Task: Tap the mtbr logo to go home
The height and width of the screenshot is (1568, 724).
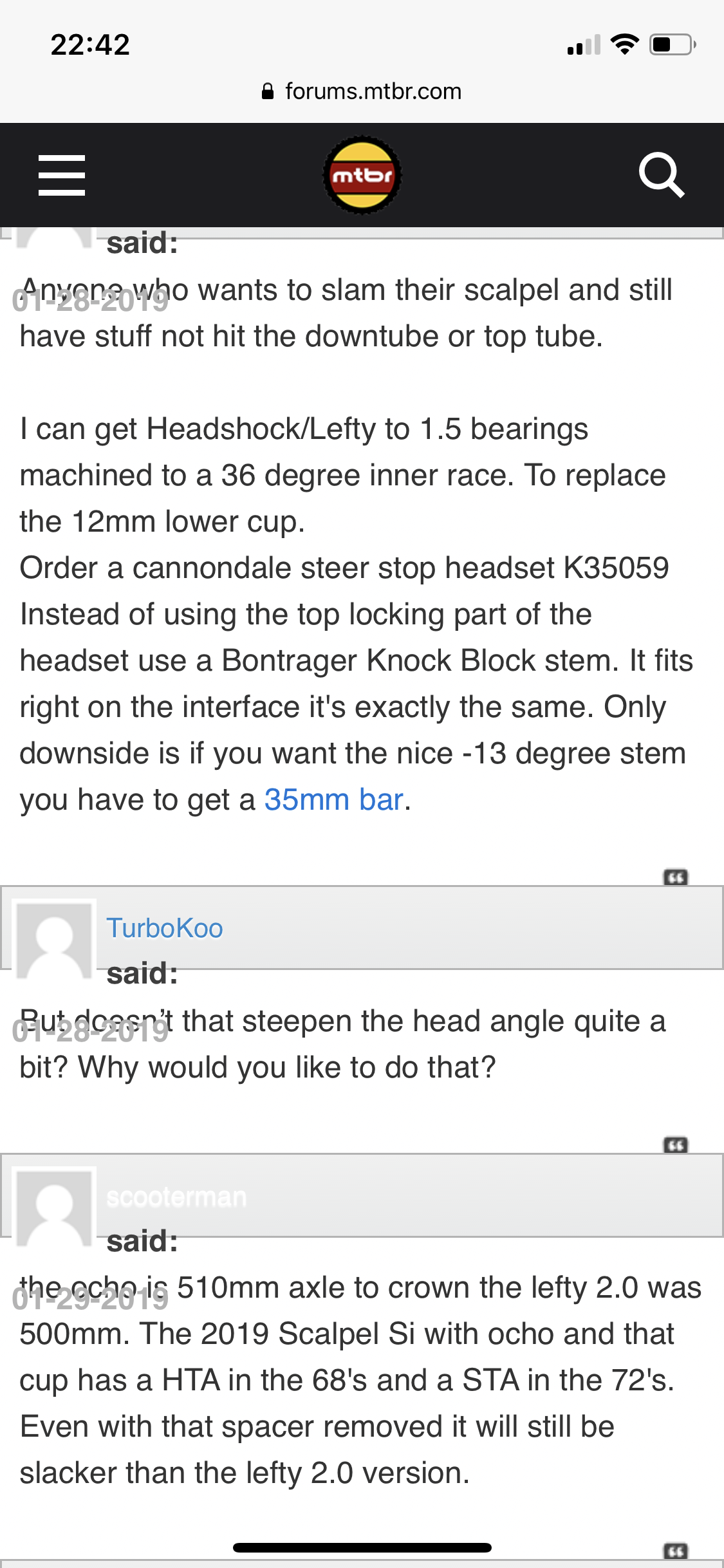Action: coord(362,175)
